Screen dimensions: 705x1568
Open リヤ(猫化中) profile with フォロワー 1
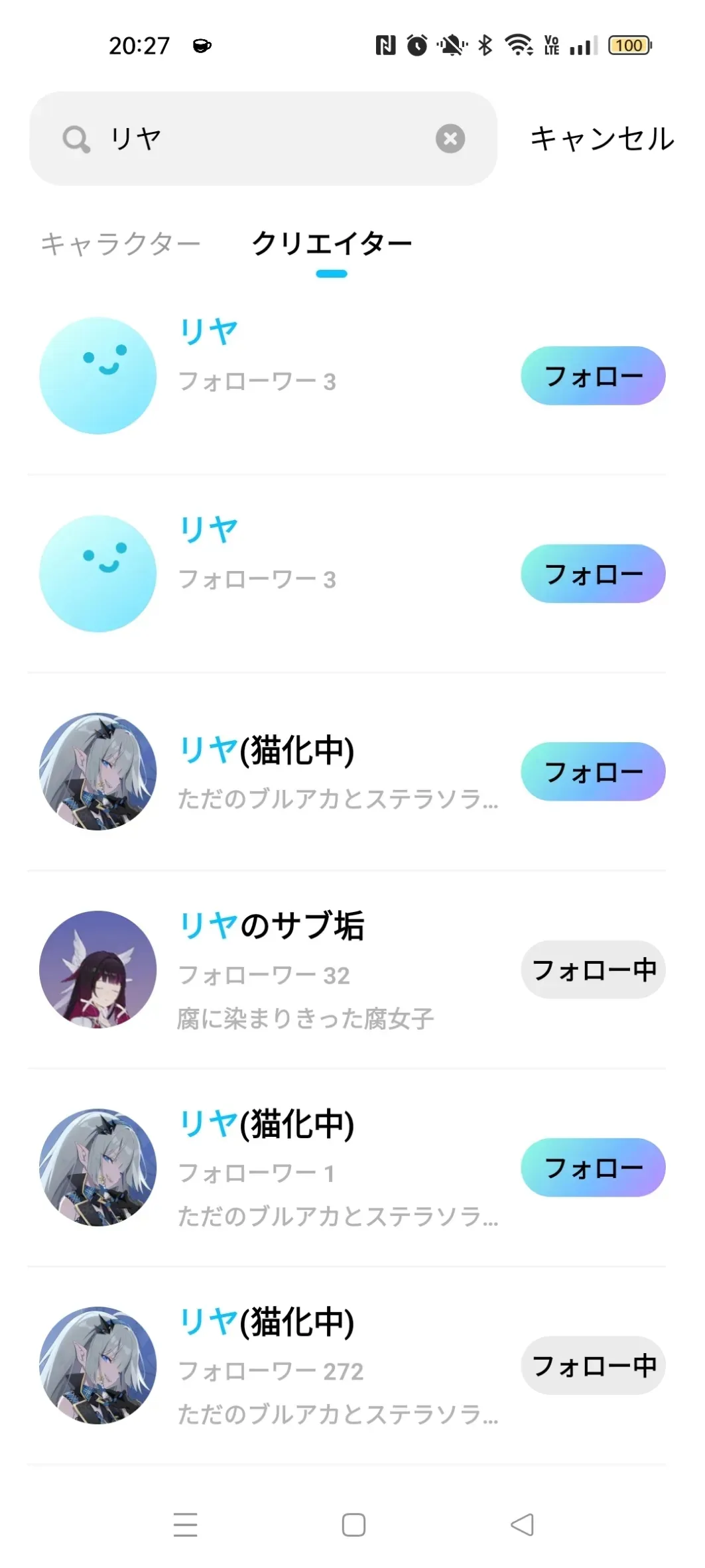[x=267, y=1125]
